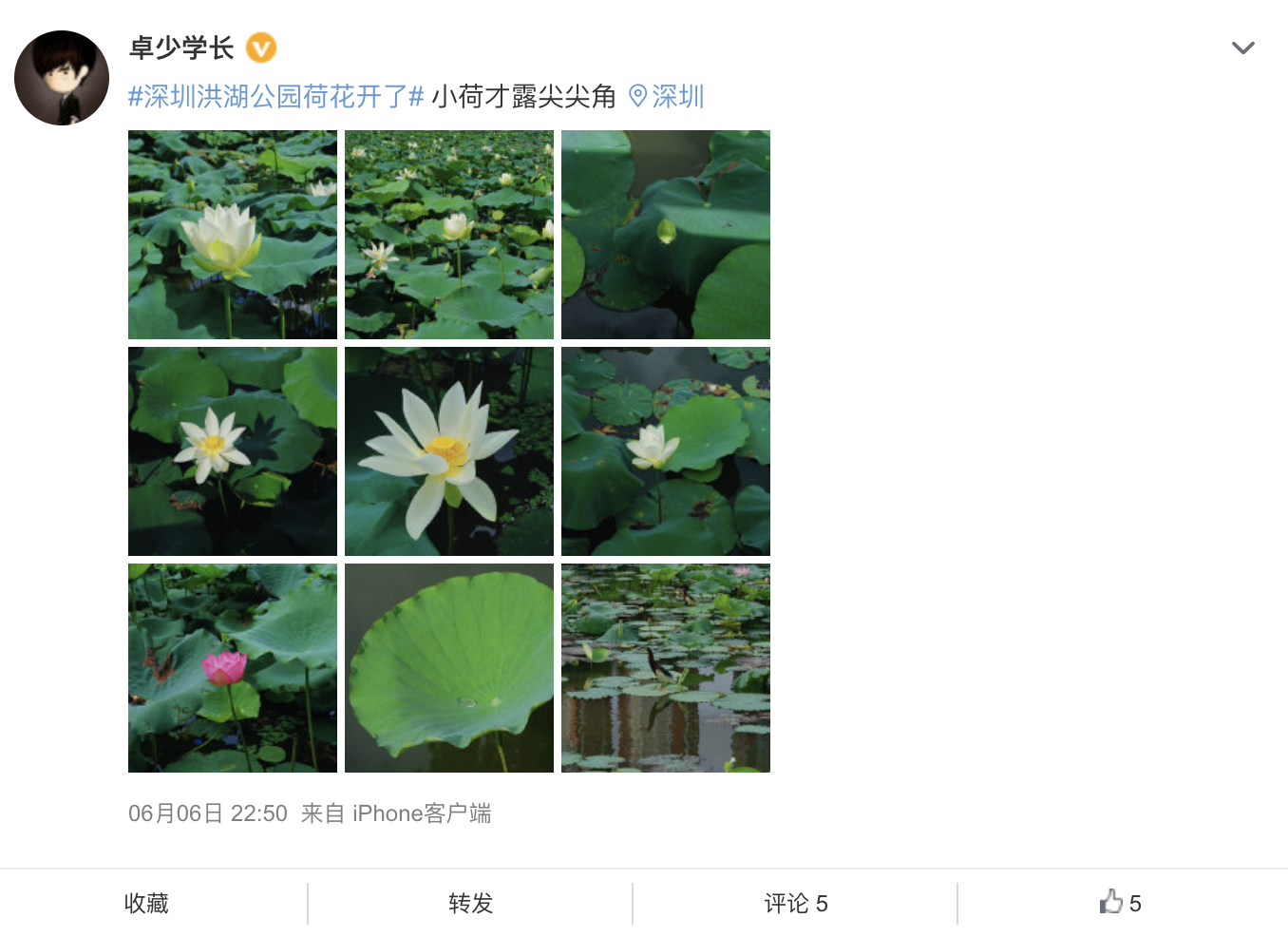This screenshot has width=1288, height=937.
Task: View the bird on pond photo
Action: [665, 668]
